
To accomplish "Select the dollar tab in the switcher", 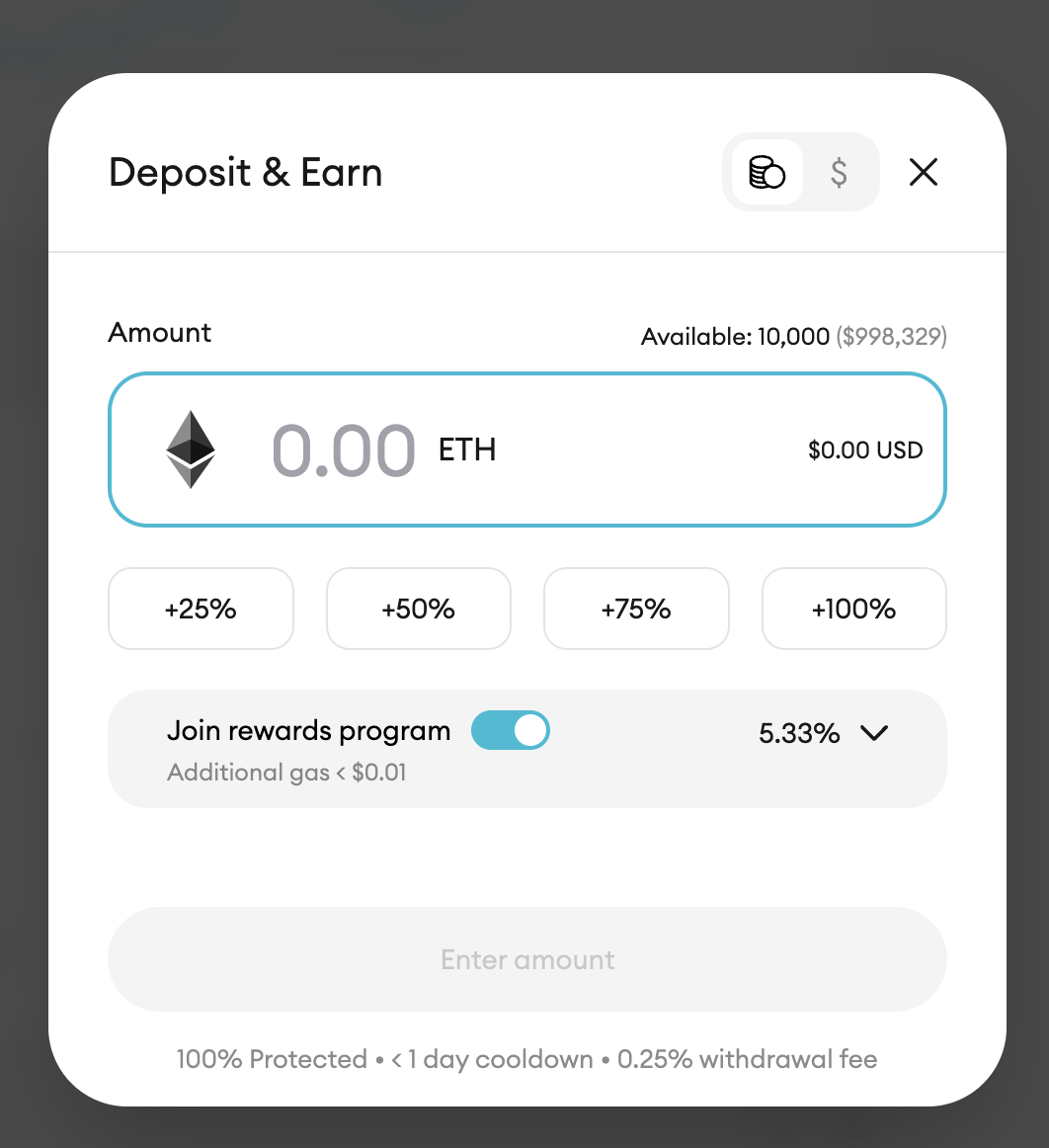I will (x=839, y=172).
